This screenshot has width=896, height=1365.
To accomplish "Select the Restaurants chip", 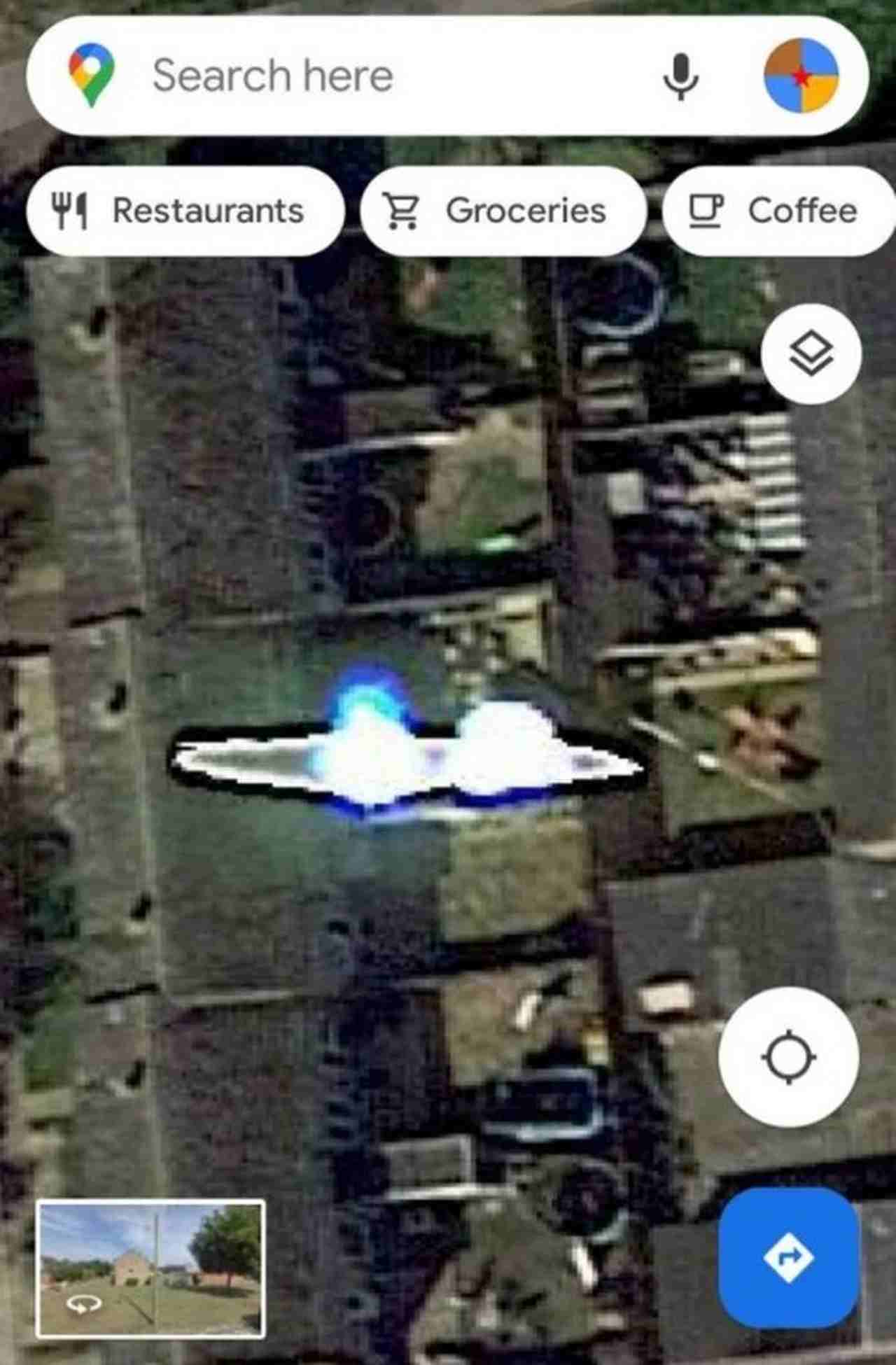I will click(185, 211).
